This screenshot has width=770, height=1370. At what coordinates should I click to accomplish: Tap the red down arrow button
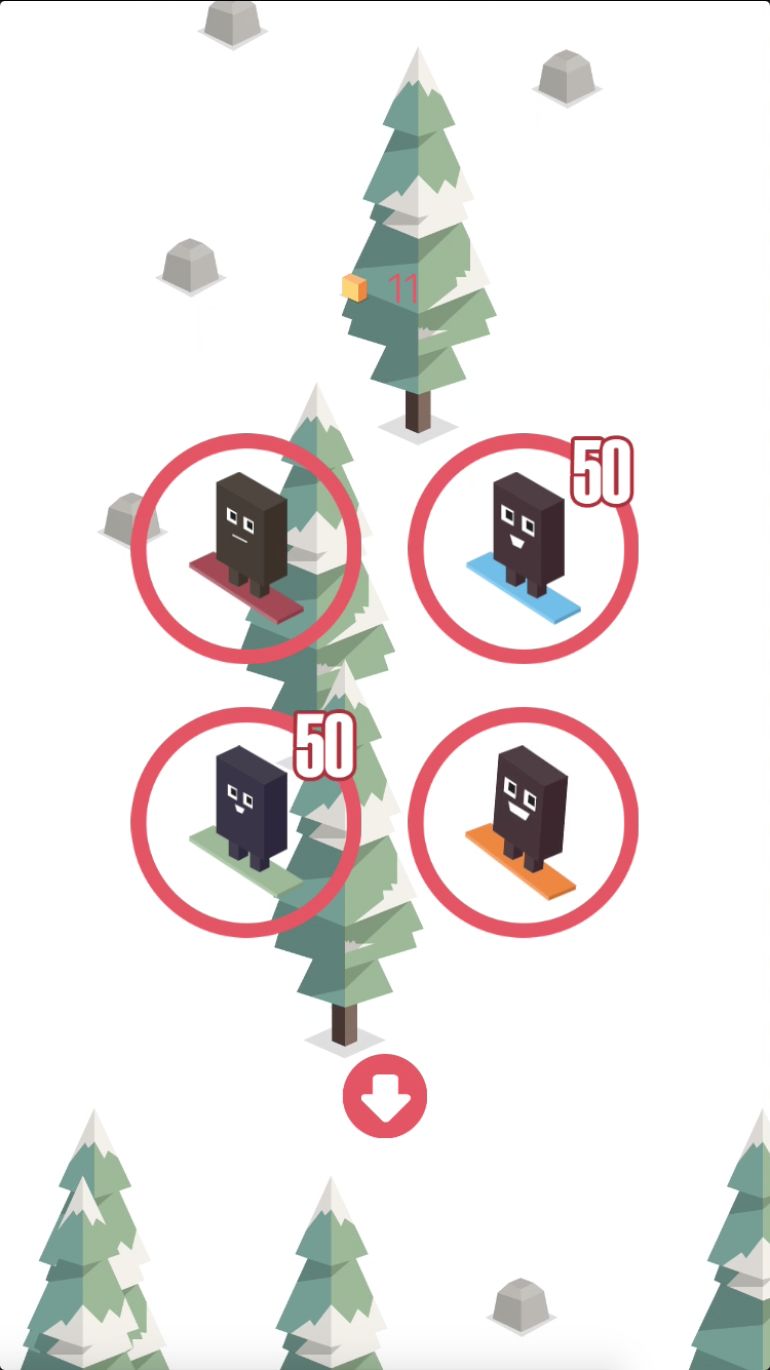point(385,1096)
